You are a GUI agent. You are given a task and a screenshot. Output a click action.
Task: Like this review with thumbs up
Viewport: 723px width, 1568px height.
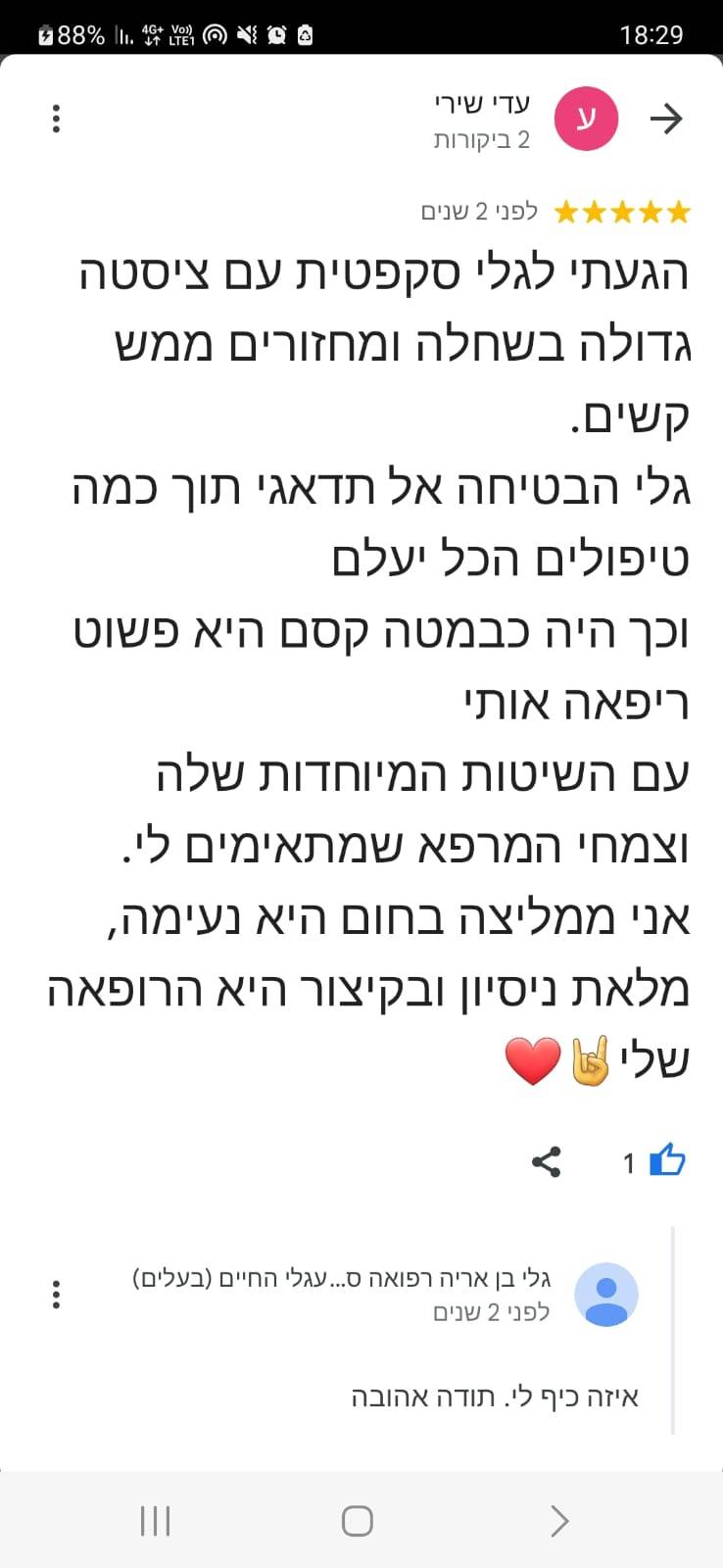point(666,1160)
